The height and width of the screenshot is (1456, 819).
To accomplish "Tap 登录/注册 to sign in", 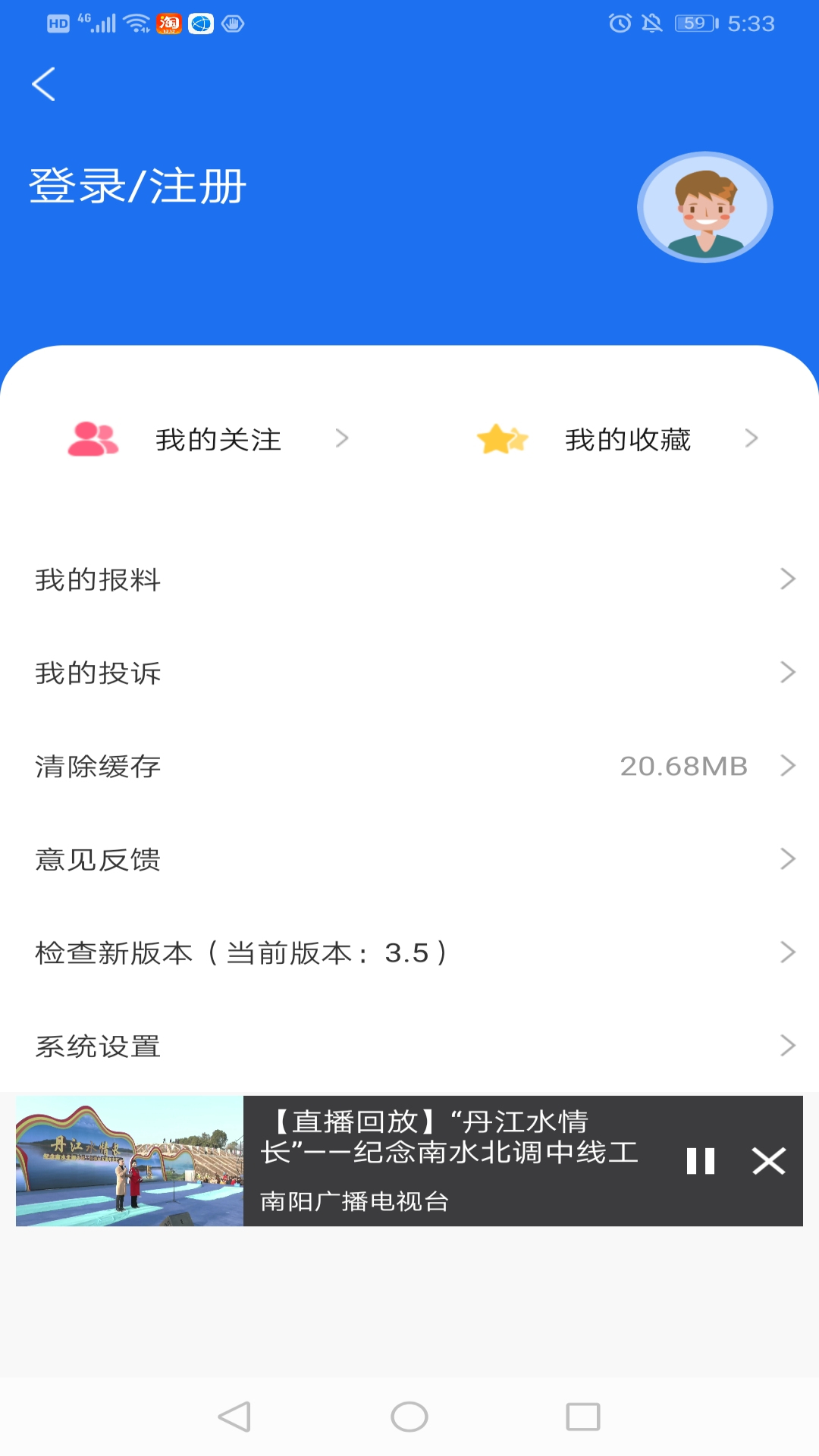I will [136, 187].
